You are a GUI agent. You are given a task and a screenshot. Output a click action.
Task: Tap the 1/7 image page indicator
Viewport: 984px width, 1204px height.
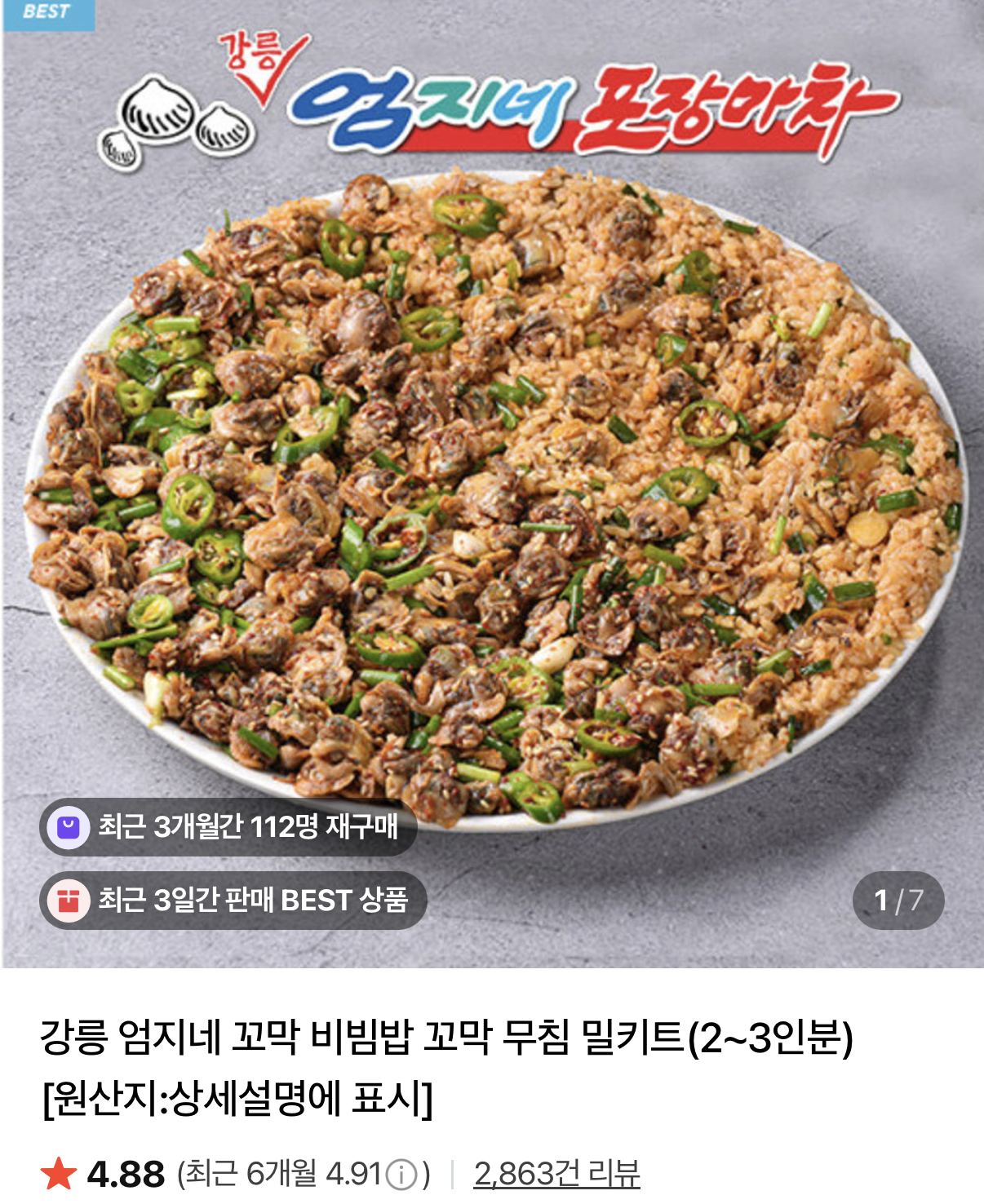898,901
